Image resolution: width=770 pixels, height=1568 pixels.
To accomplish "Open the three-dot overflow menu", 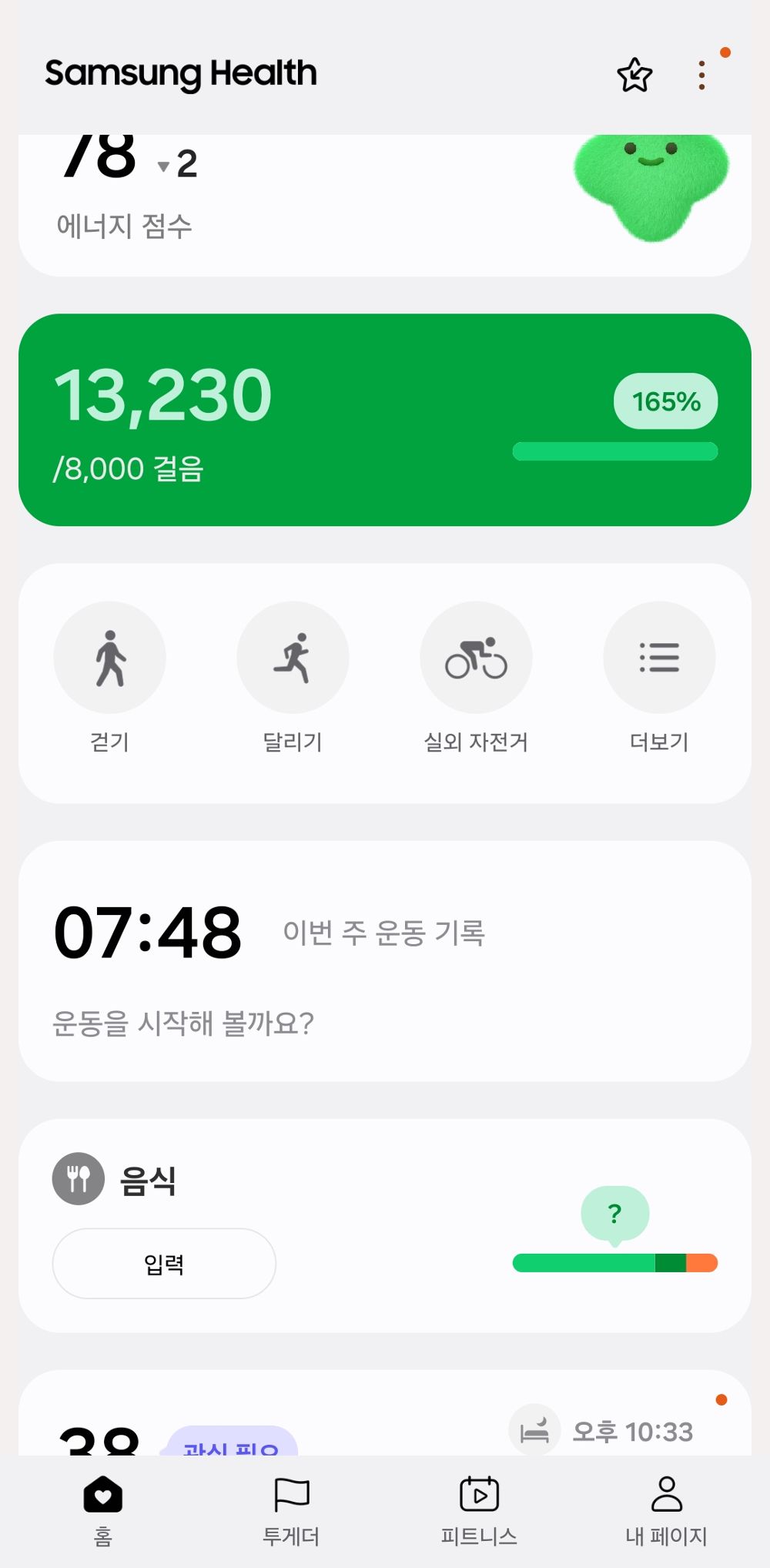I will click(x=701, y=73).
